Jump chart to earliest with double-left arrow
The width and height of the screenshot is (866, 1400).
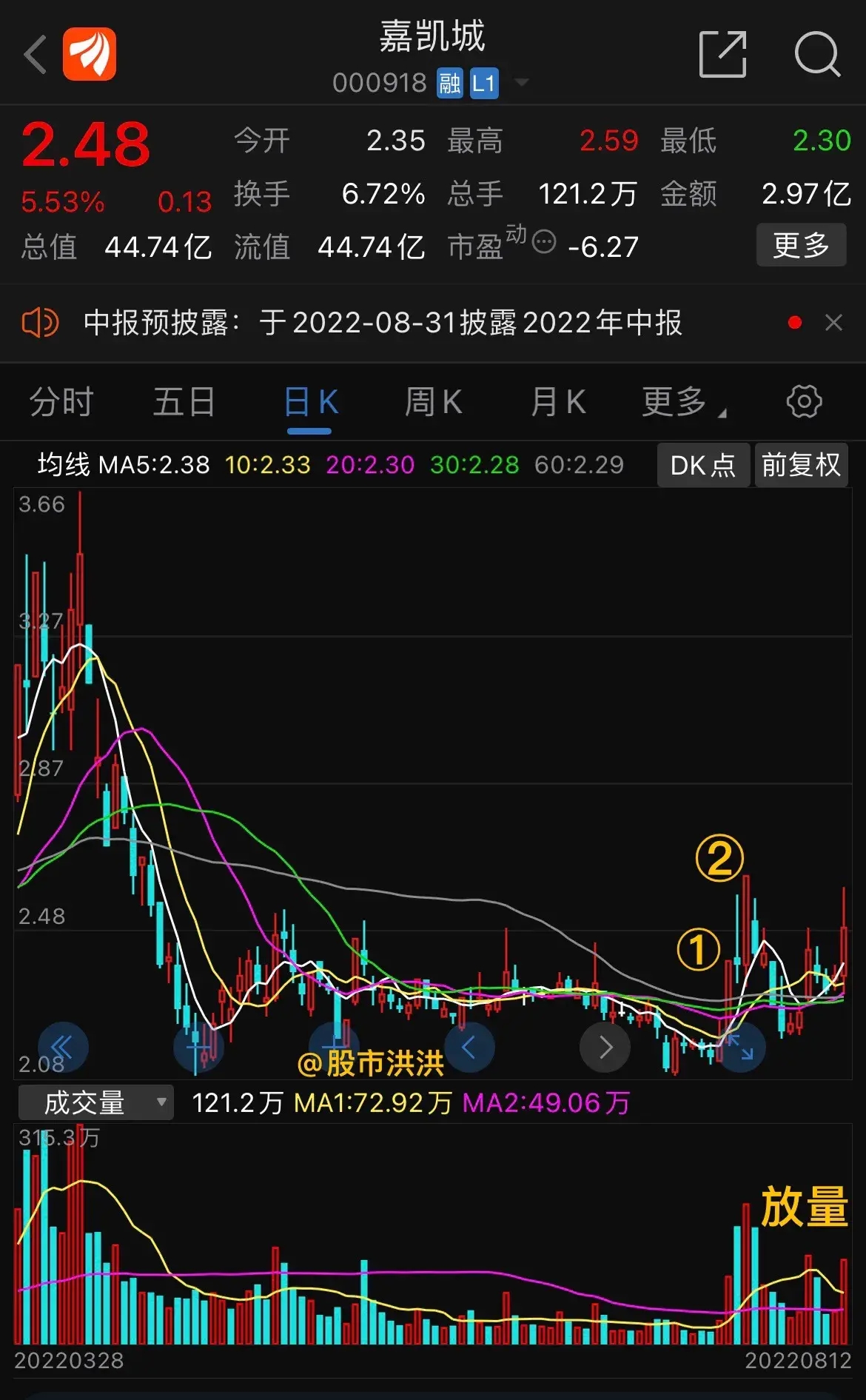pyautogui.click(x=63, y=1047)
